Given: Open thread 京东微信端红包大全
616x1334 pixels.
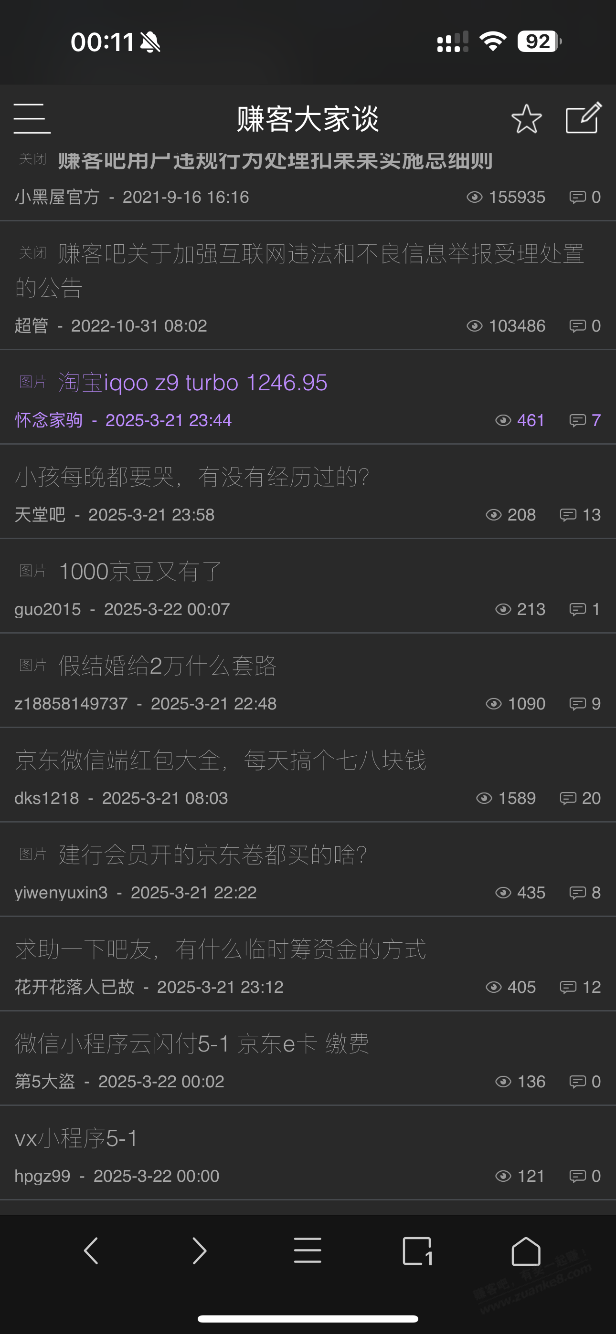Looking at the screenshot, I should coord(220,760).
